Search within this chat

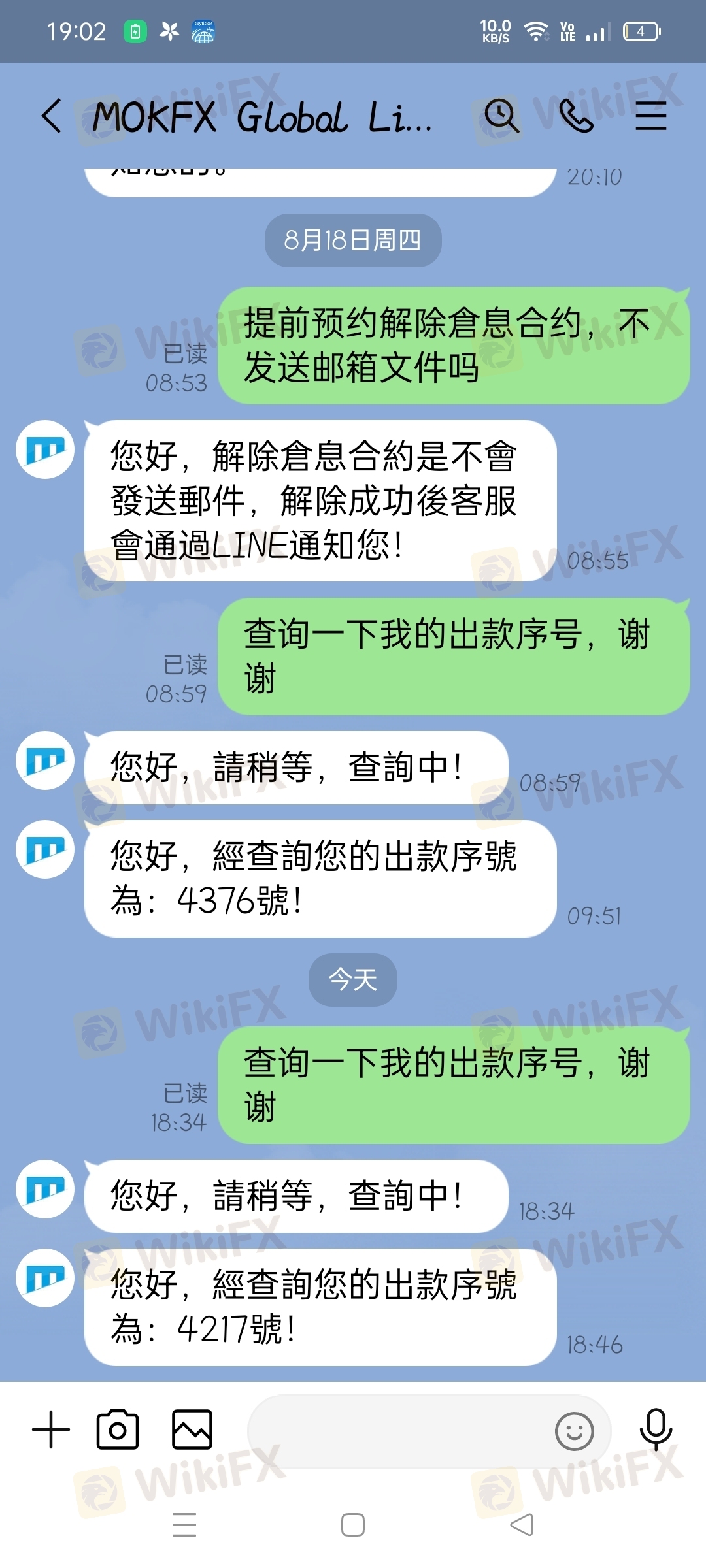501,116
